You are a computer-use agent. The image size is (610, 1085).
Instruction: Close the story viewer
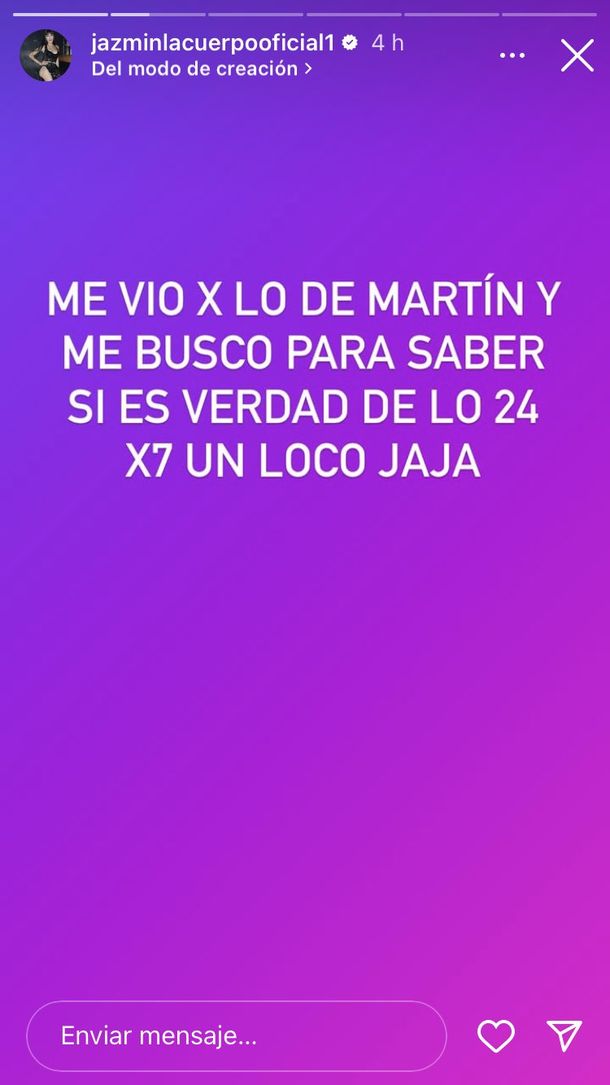[577, 56]
